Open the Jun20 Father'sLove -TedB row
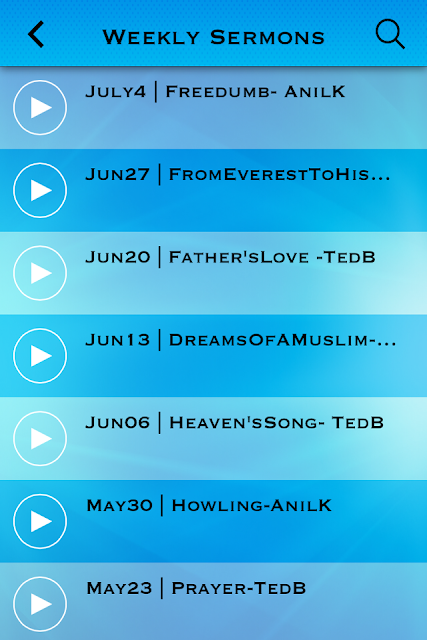The image size is (427, 640). [214, 273]
